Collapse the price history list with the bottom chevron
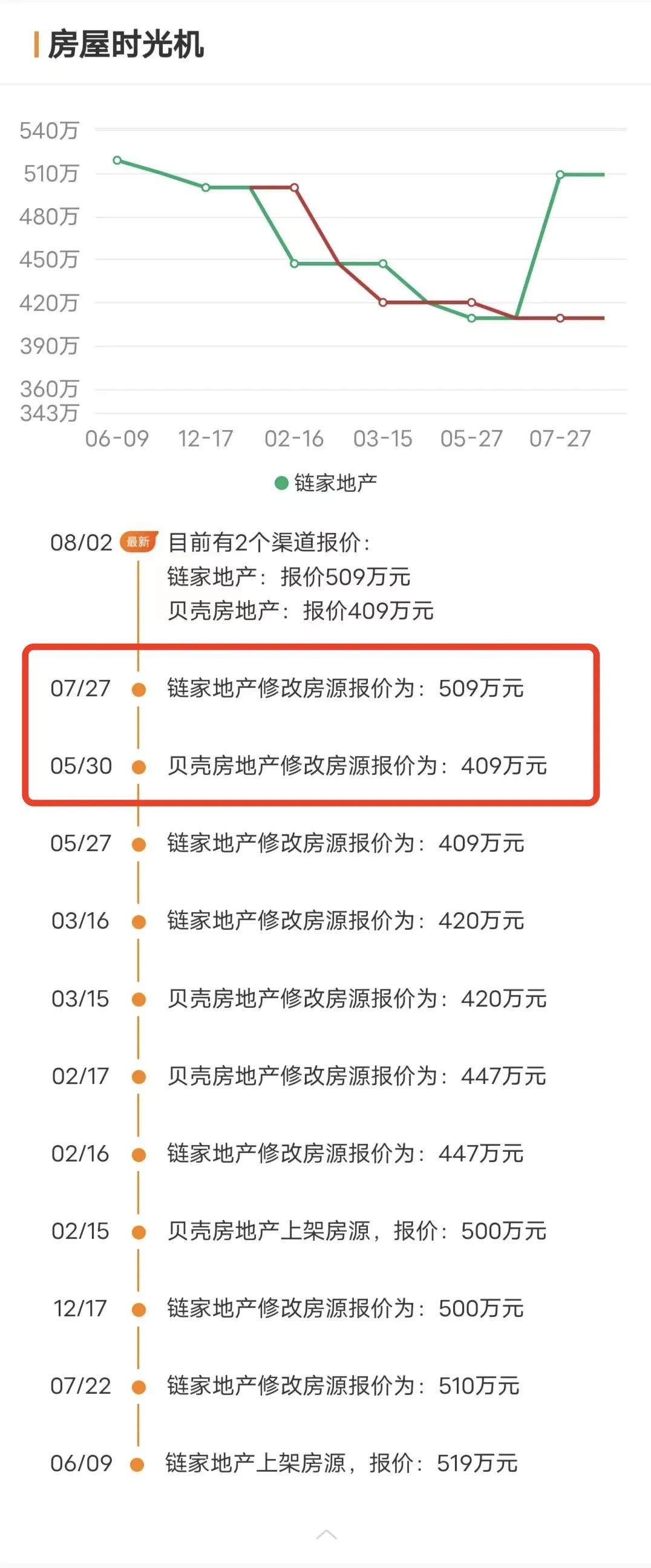The height and width of the screenshot is (1568, 651). coord(326,1534)
